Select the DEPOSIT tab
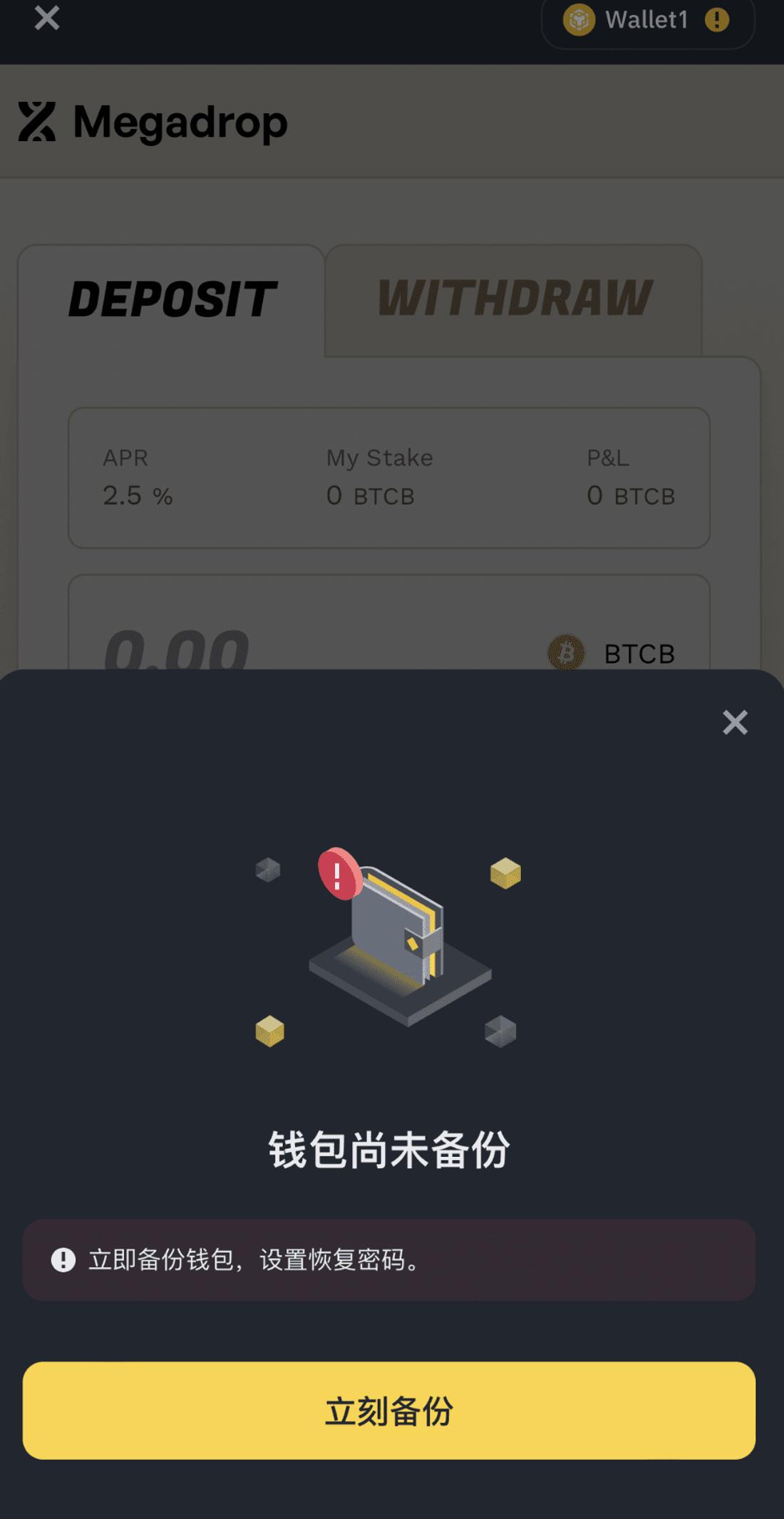 [172, 299]
